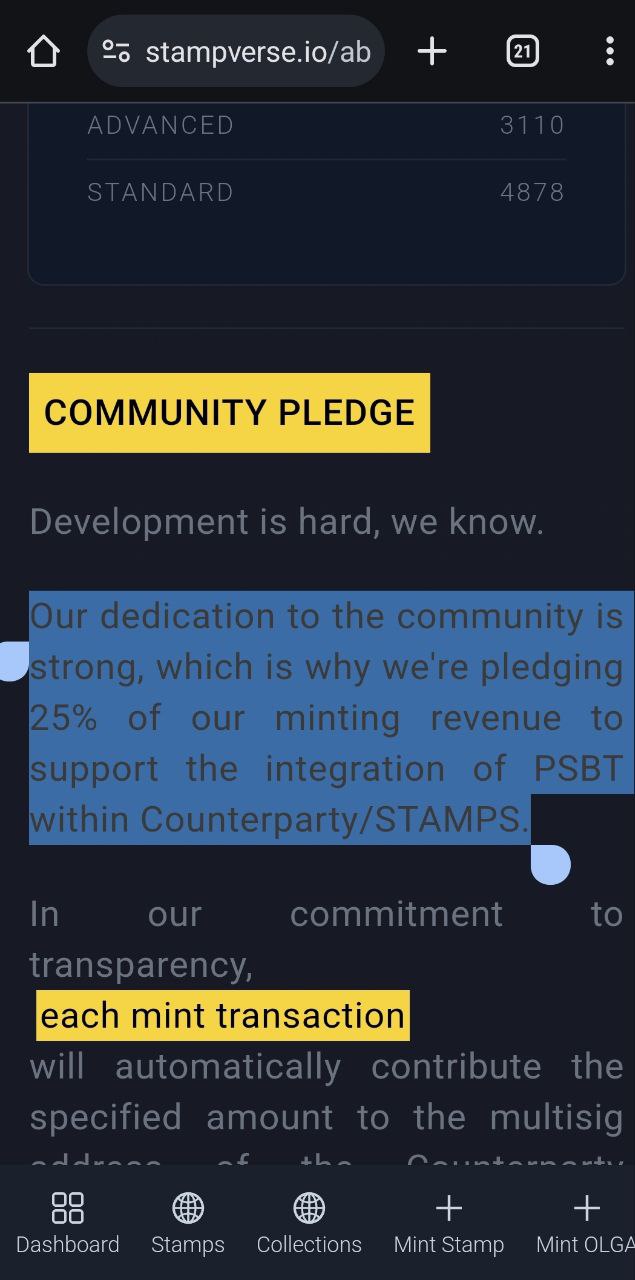Go to the browser home page
The width and height of the screenshot is (635, 1280).
click(43, 51)
